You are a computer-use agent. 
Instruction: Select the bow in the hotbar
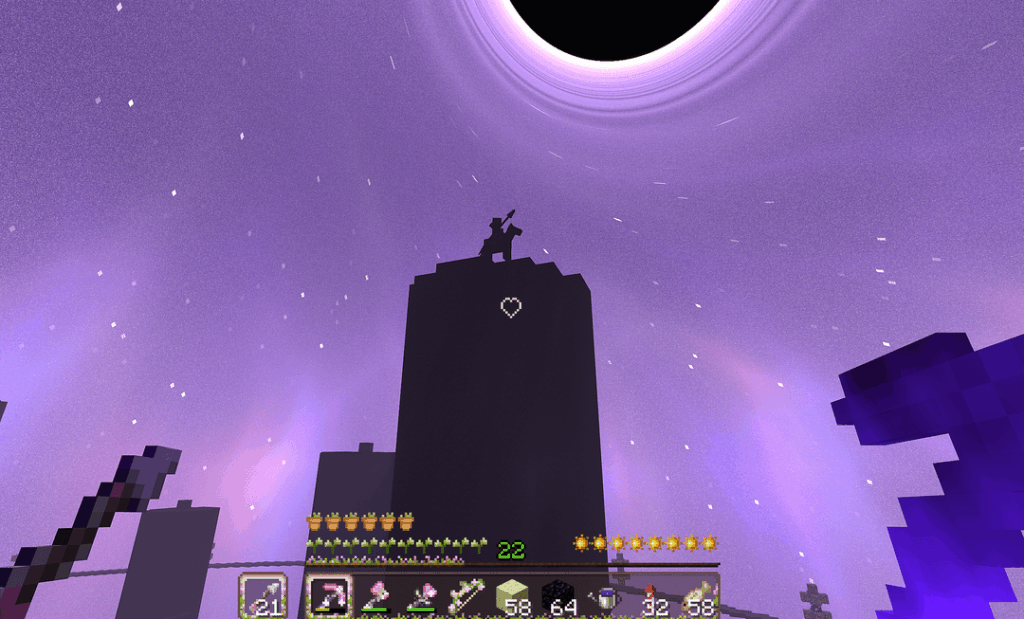click(x=467, y=597)
